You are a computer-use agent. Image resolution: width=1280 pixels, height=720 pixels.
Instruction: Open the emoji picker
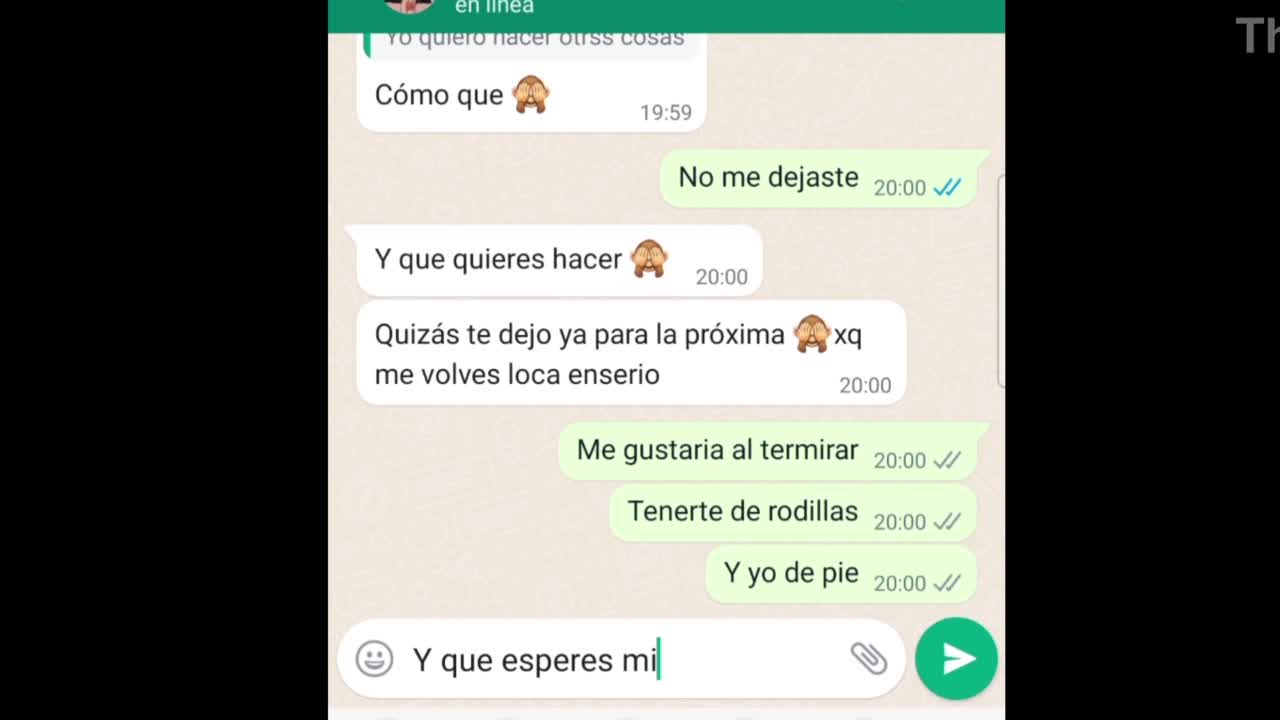click(374, 659)
